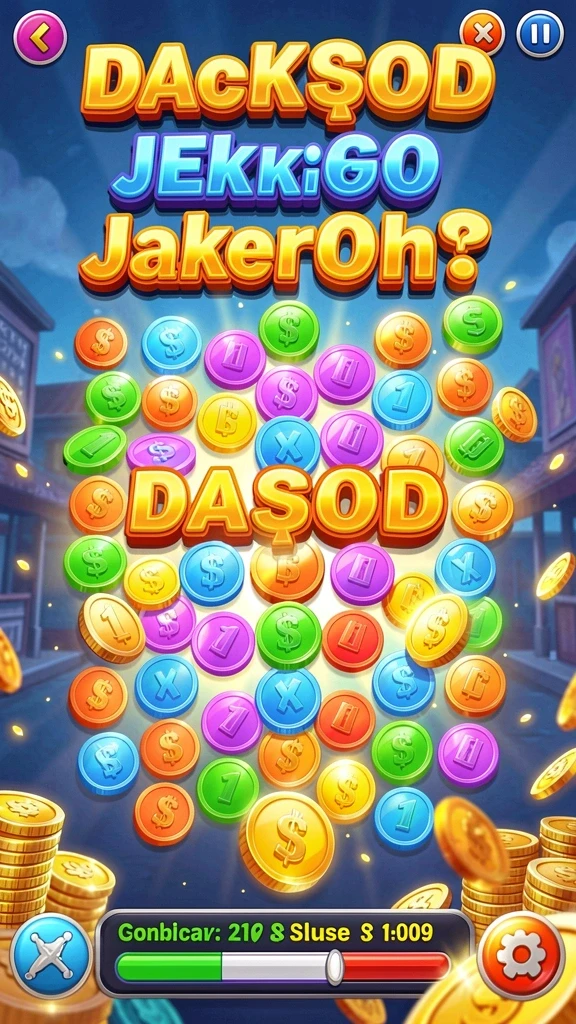This screenshot has height=1024, width=576.
Task: Open settings via the red gear button
Action: (x=521, y=955)
